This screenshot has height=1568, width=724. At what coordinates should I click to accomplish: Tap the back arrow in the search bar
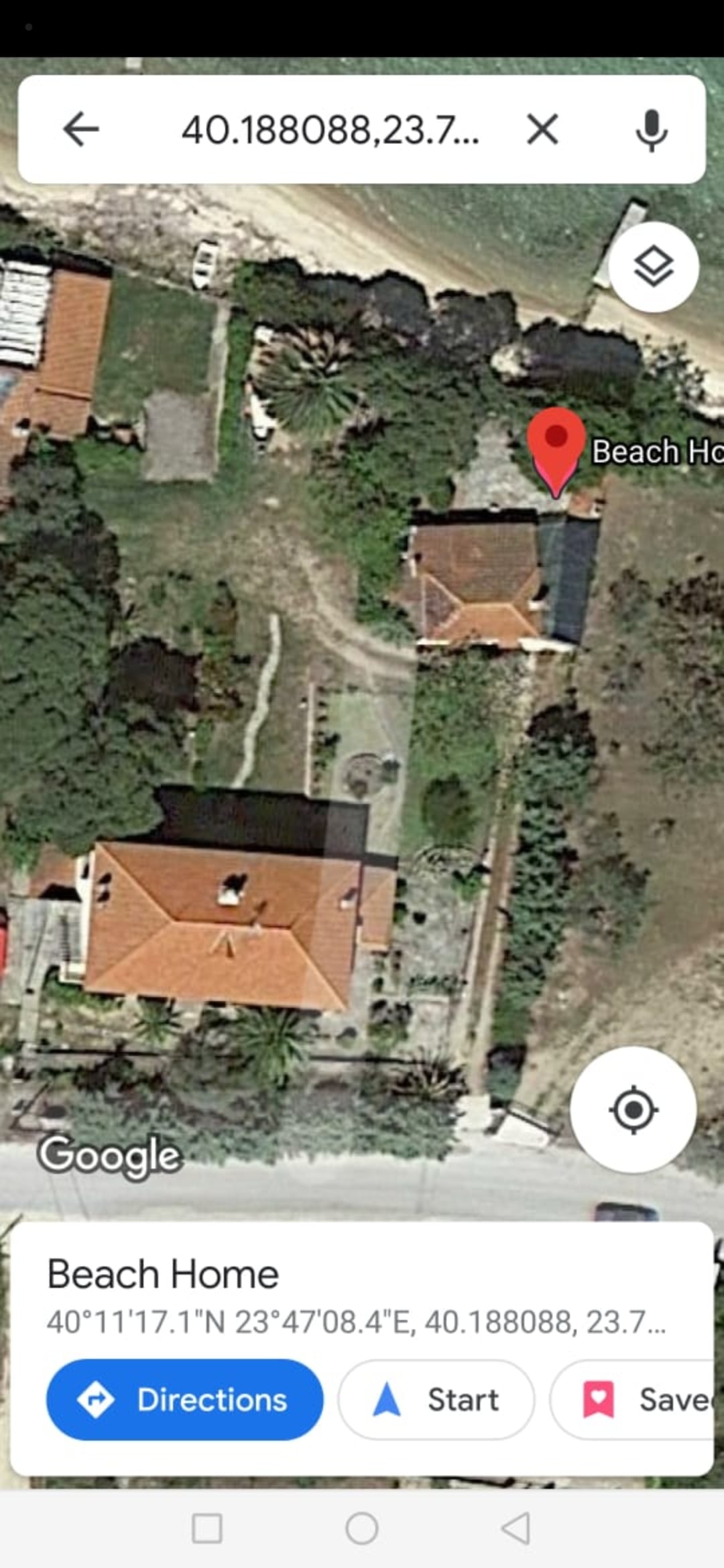81,129
